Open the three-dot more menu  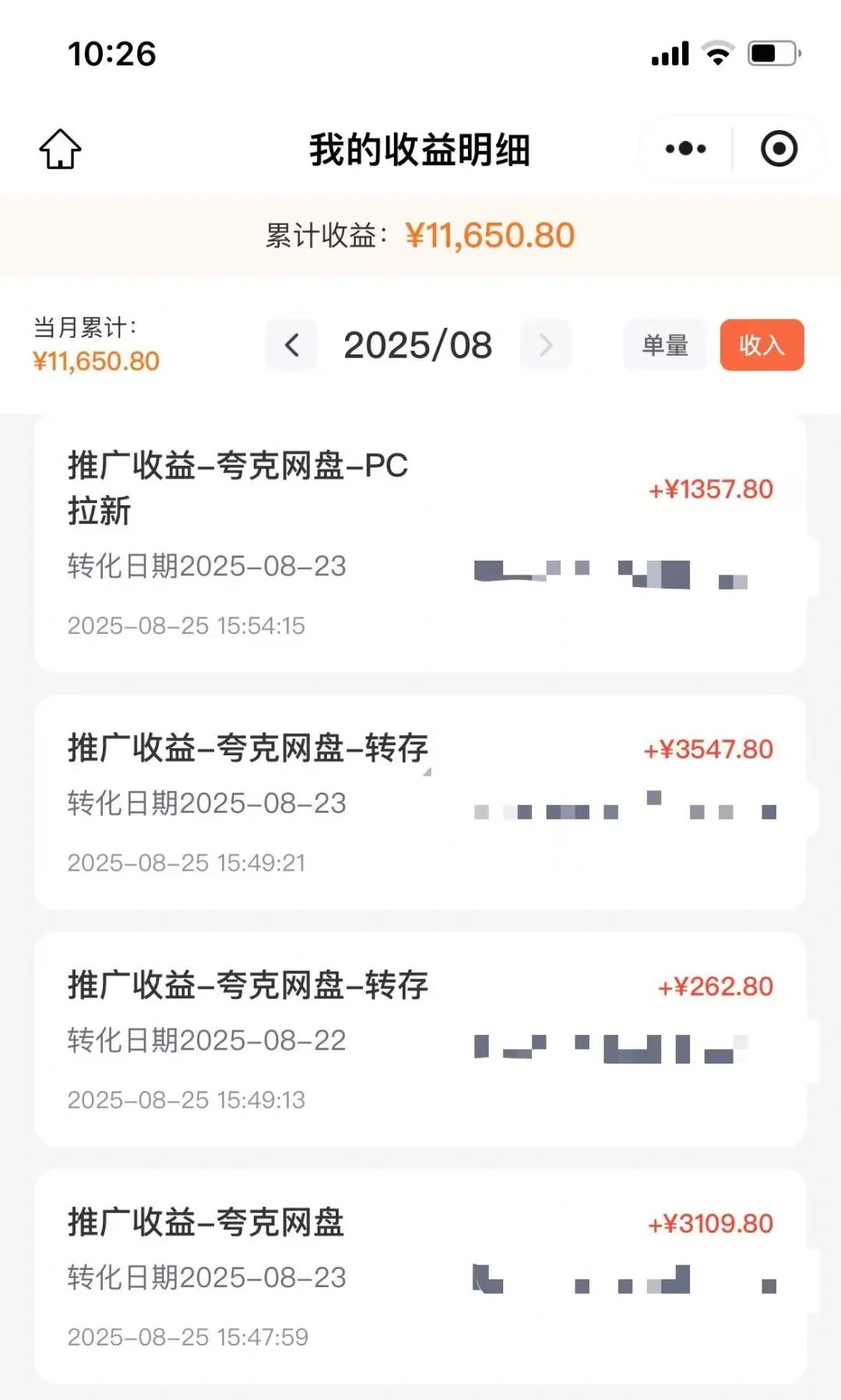point(685,149)
